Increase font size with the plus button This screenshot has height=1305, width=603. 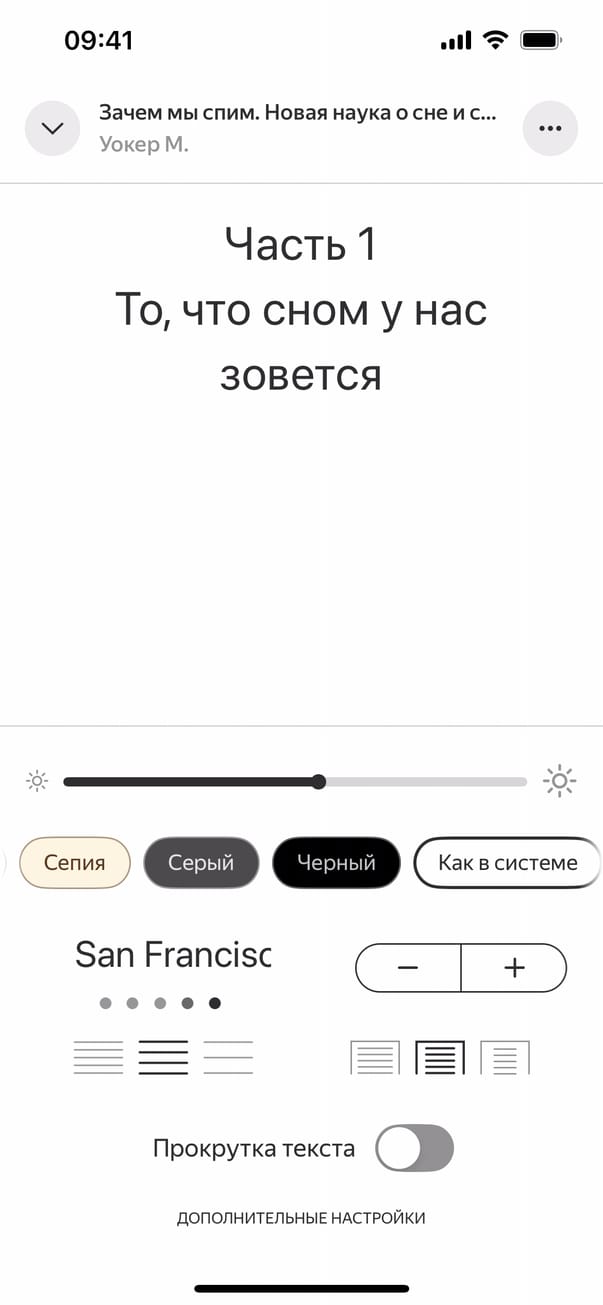point(514,968)
